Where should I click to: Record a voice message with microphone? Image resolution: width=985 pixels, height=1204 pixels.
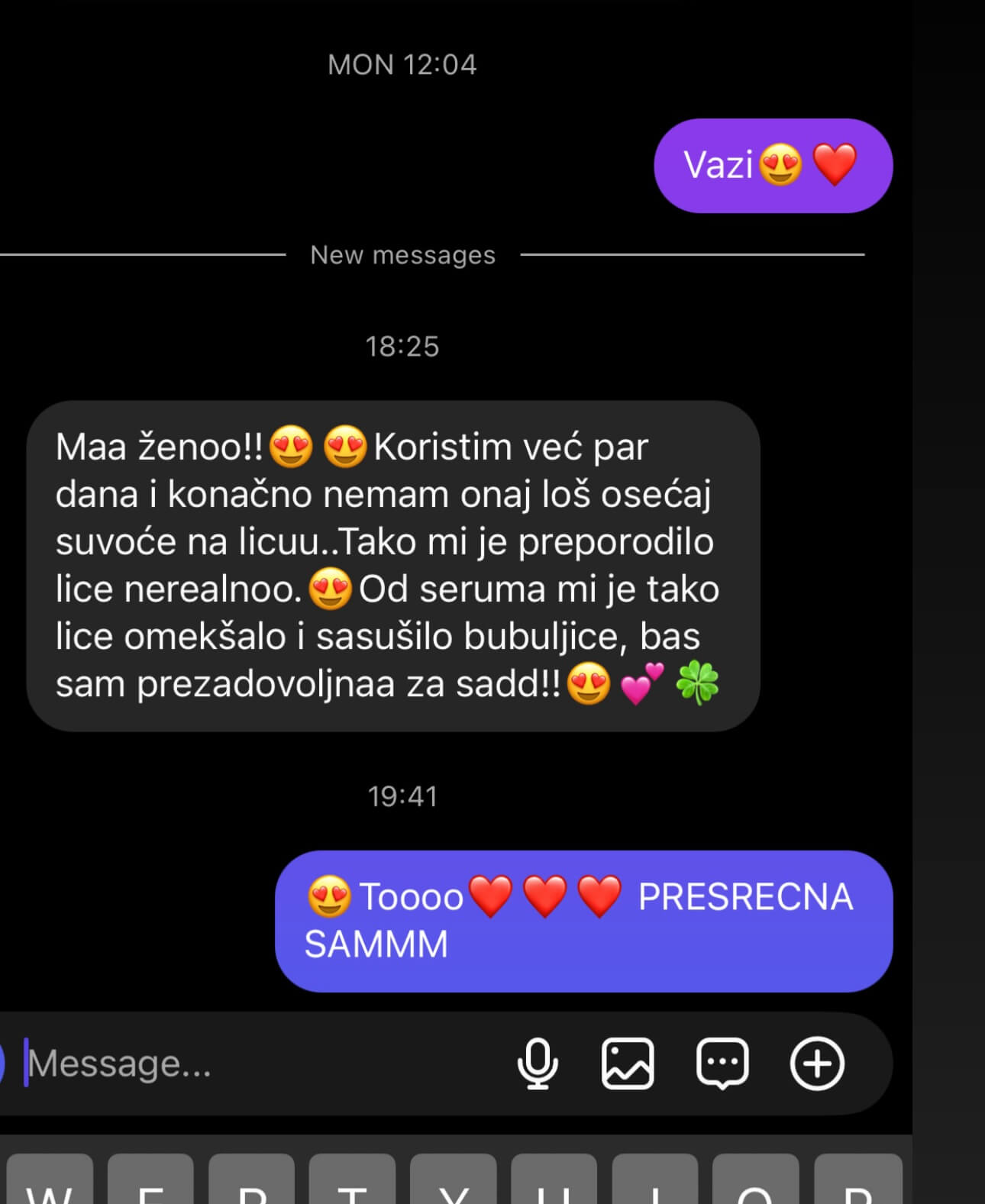pos(538,1063)
